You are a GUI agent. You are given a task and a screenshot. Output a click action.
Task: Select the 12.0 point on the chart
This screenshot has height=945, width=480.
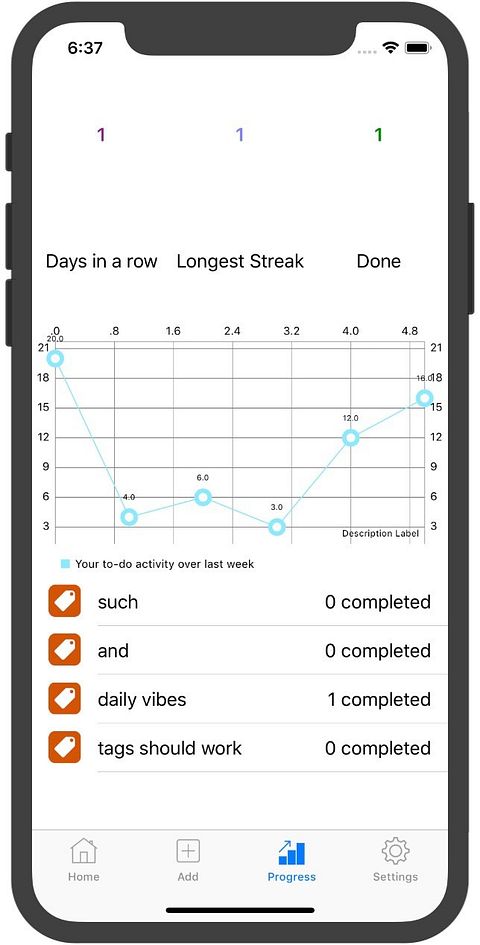point(351,438)
